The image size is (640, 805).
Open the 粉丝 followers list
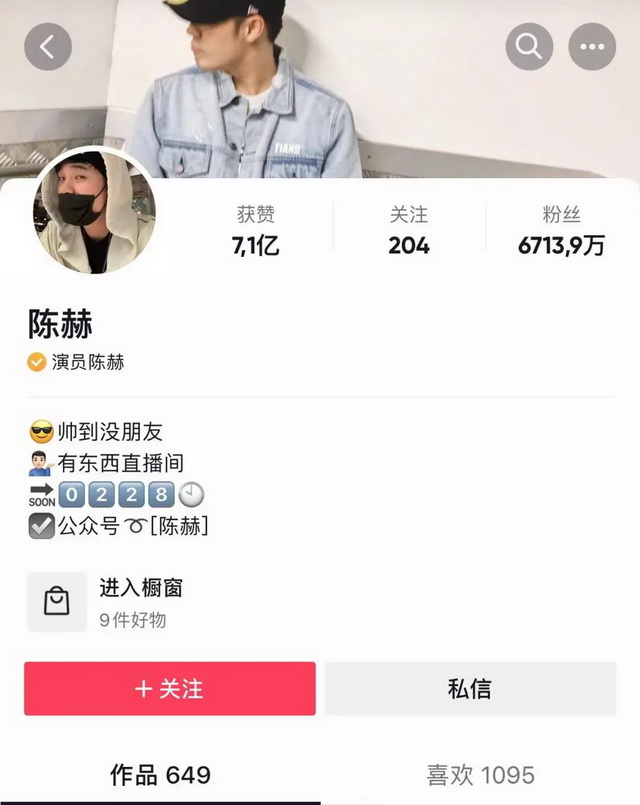coord(561,230)
